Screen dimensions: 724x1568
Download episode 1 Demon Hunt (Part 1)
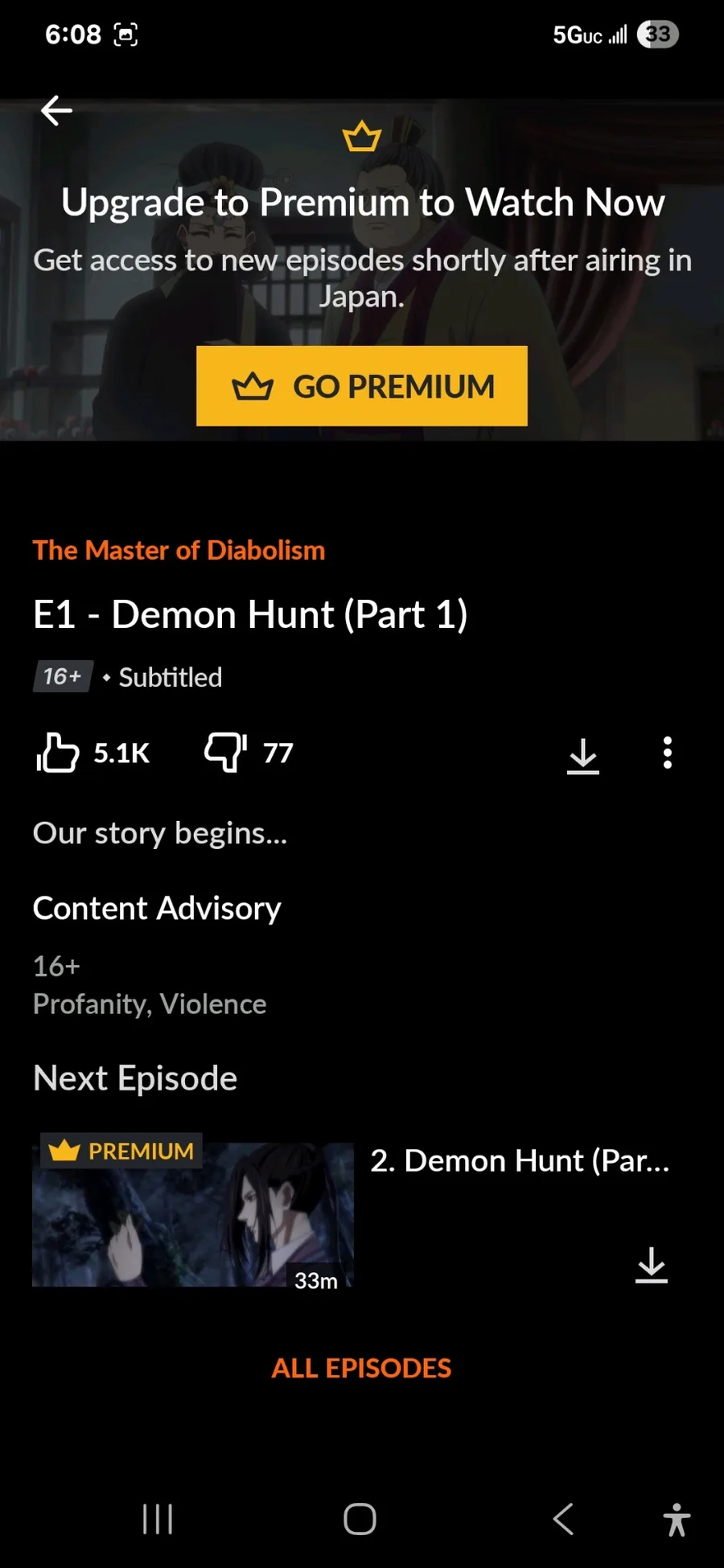(583, 755)
